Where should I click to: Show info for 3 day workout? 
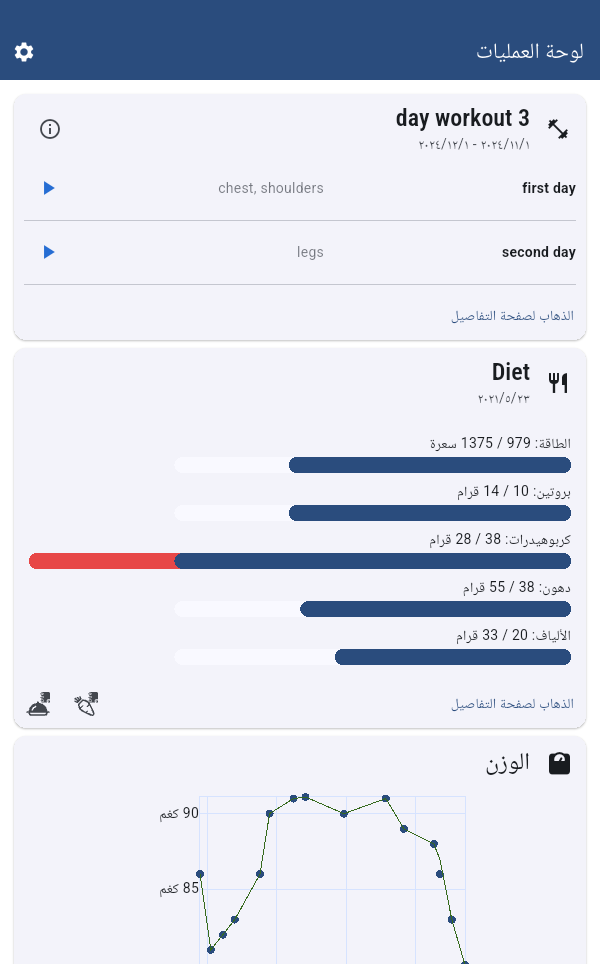pyautogui.click(x=50, y=129)
